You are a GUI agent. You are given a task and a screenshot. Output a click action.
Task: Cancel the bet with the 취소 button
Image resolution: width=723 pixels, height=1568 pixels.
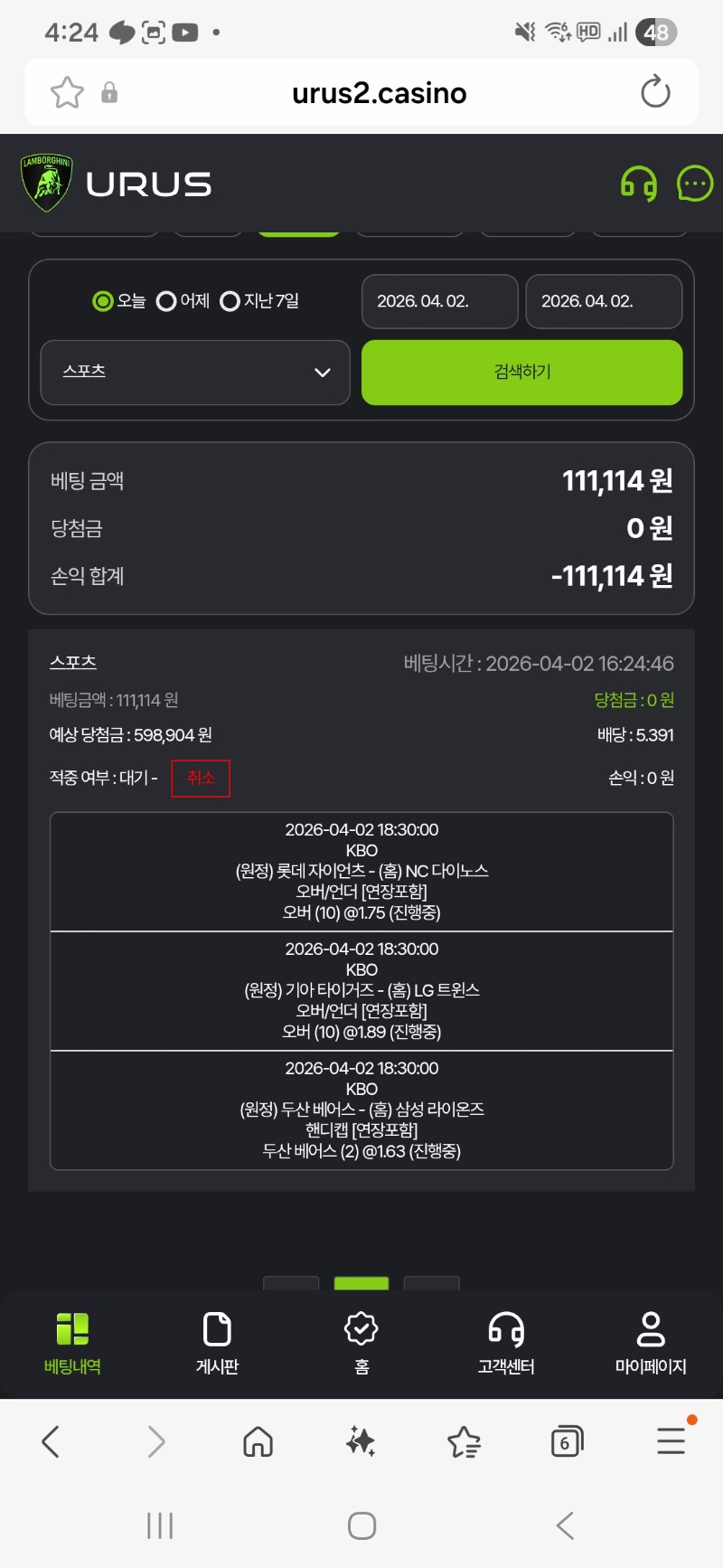click(201, 778)
